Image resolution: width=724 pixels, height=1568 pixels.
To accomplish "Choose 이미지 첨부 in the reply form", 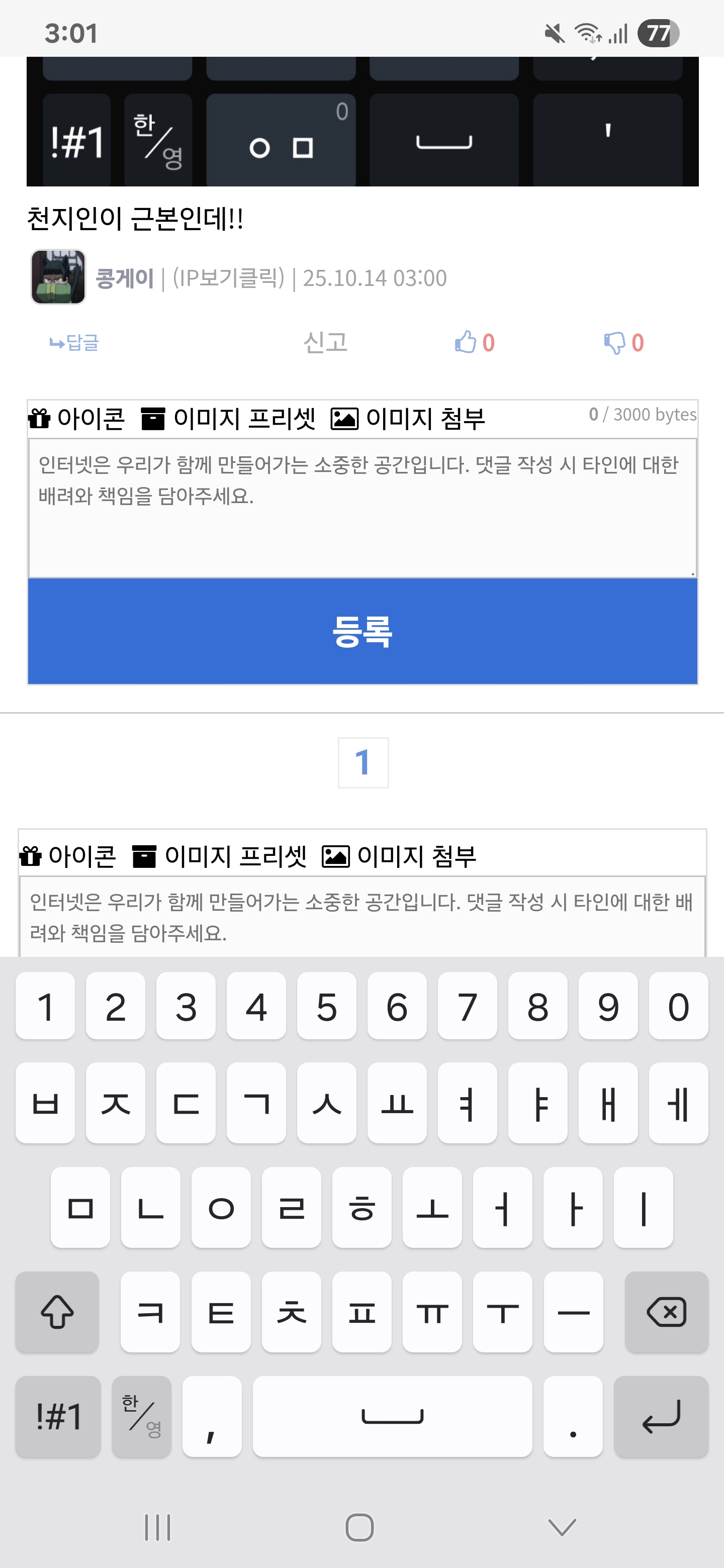I will point(407,419).
